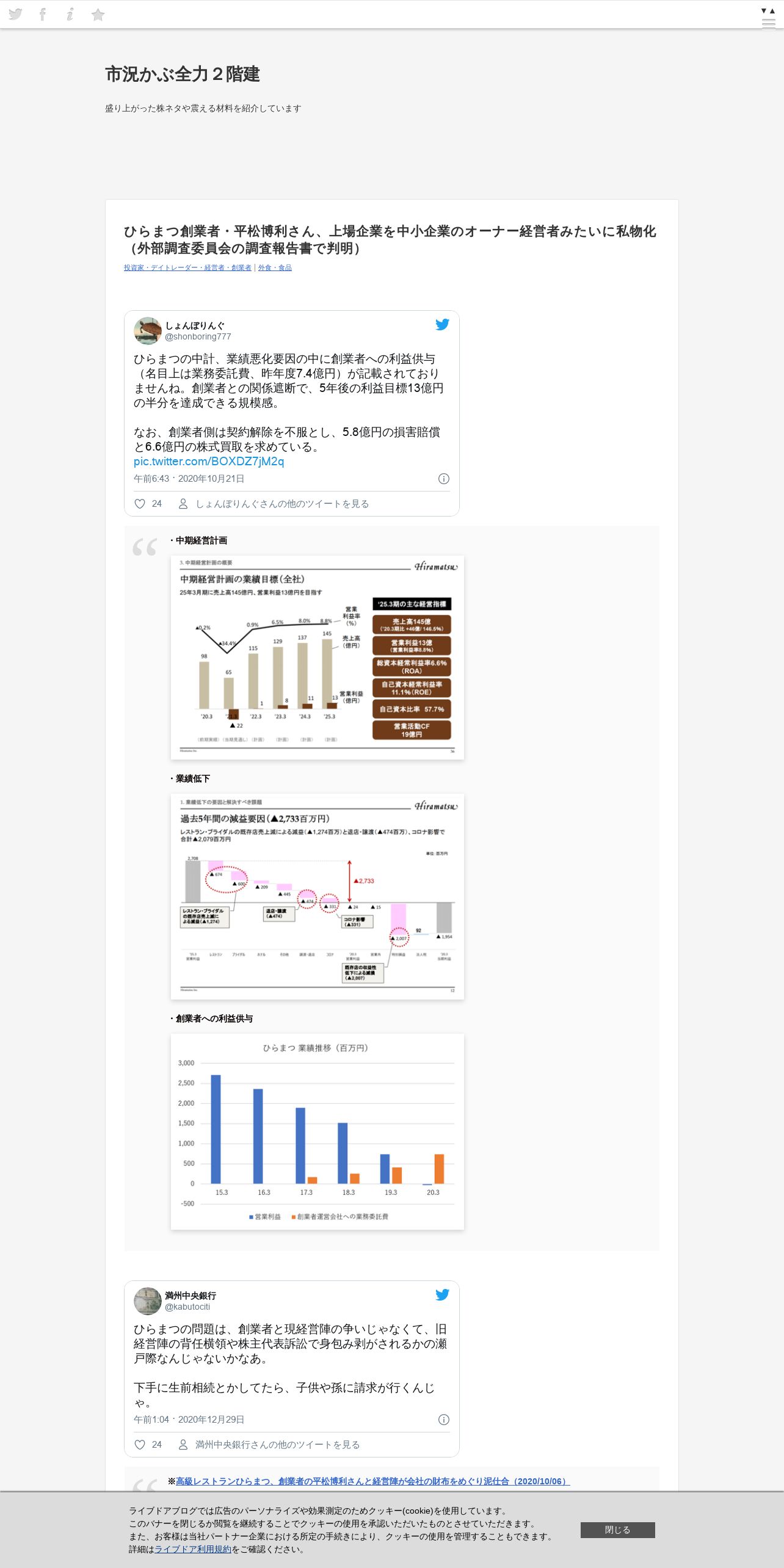Dismiss the cookie banner with 閉じる

[617, 1530]
